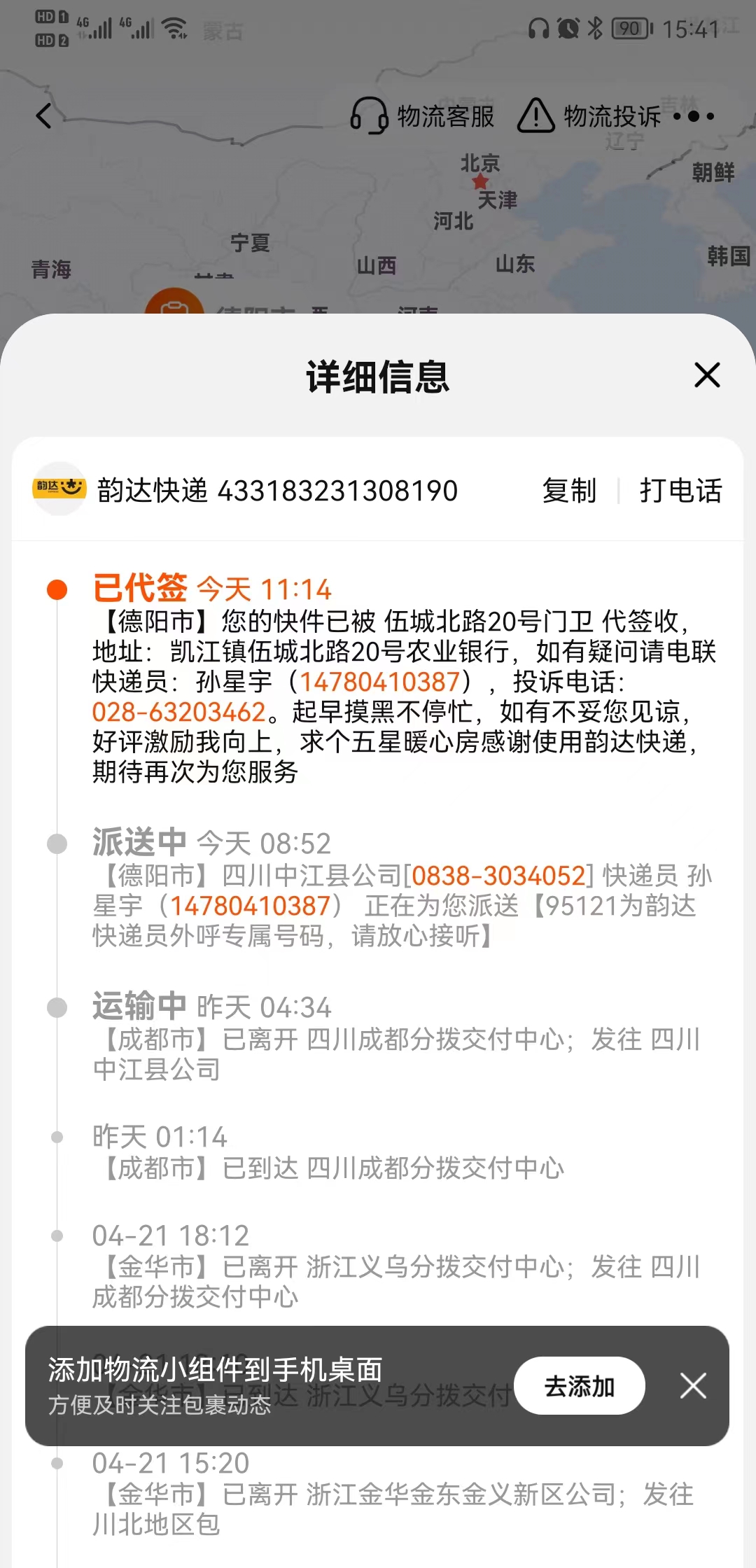Go back using the top-left arrow

tap(44, 115)
